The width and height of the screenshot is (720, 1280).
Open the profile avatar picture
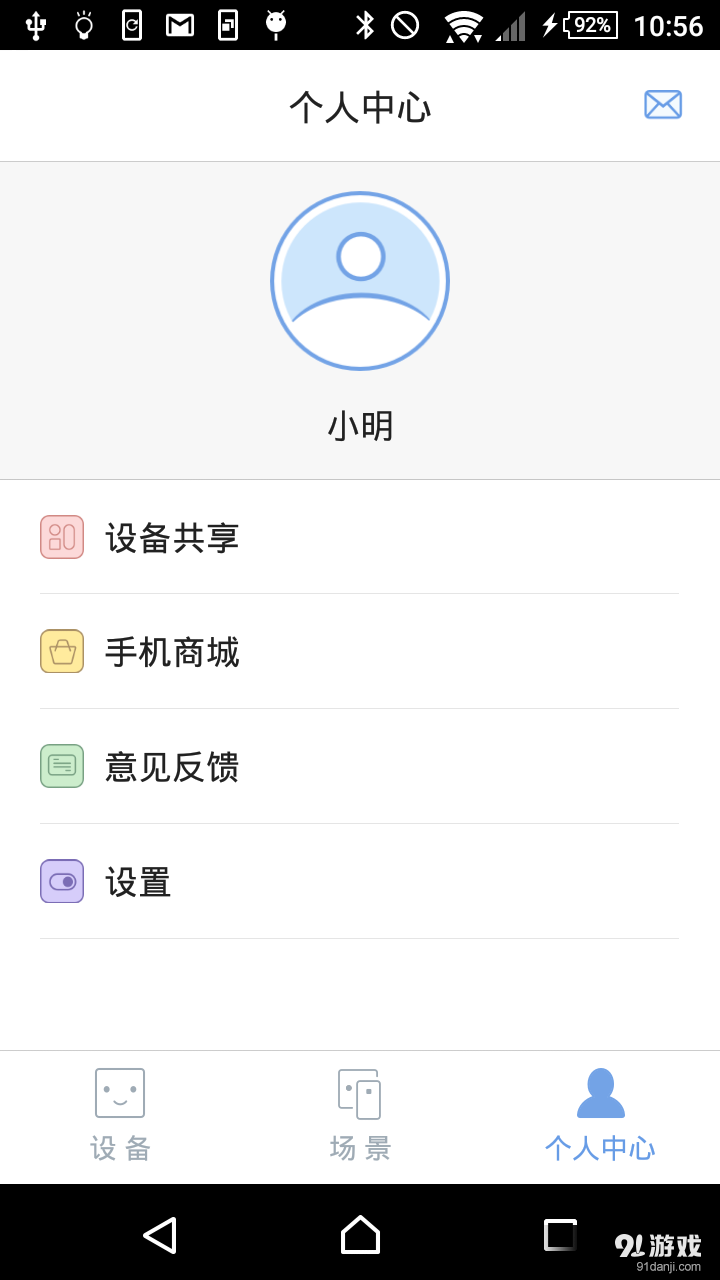click(x=360, y=281)
